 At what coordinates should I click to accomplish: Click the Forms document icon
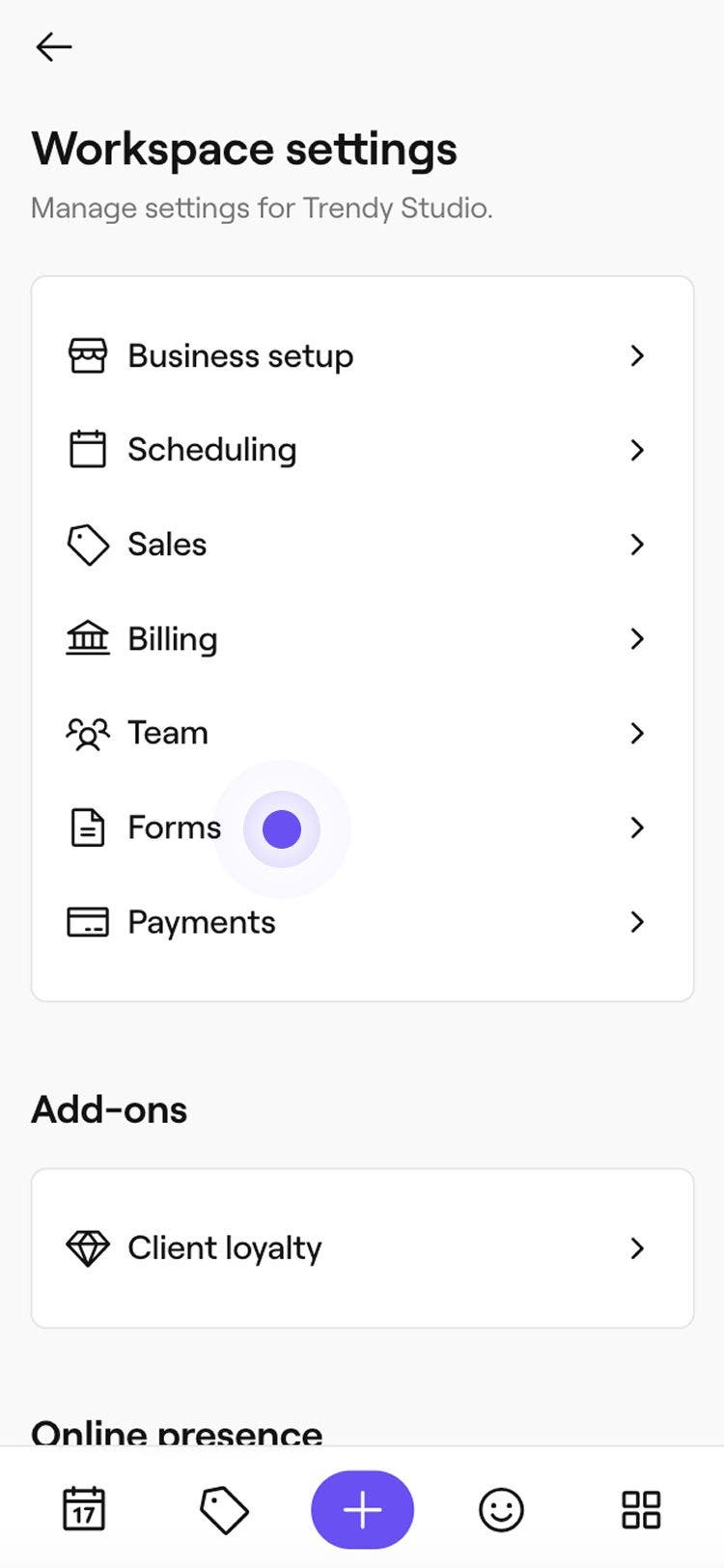(88, 827)
